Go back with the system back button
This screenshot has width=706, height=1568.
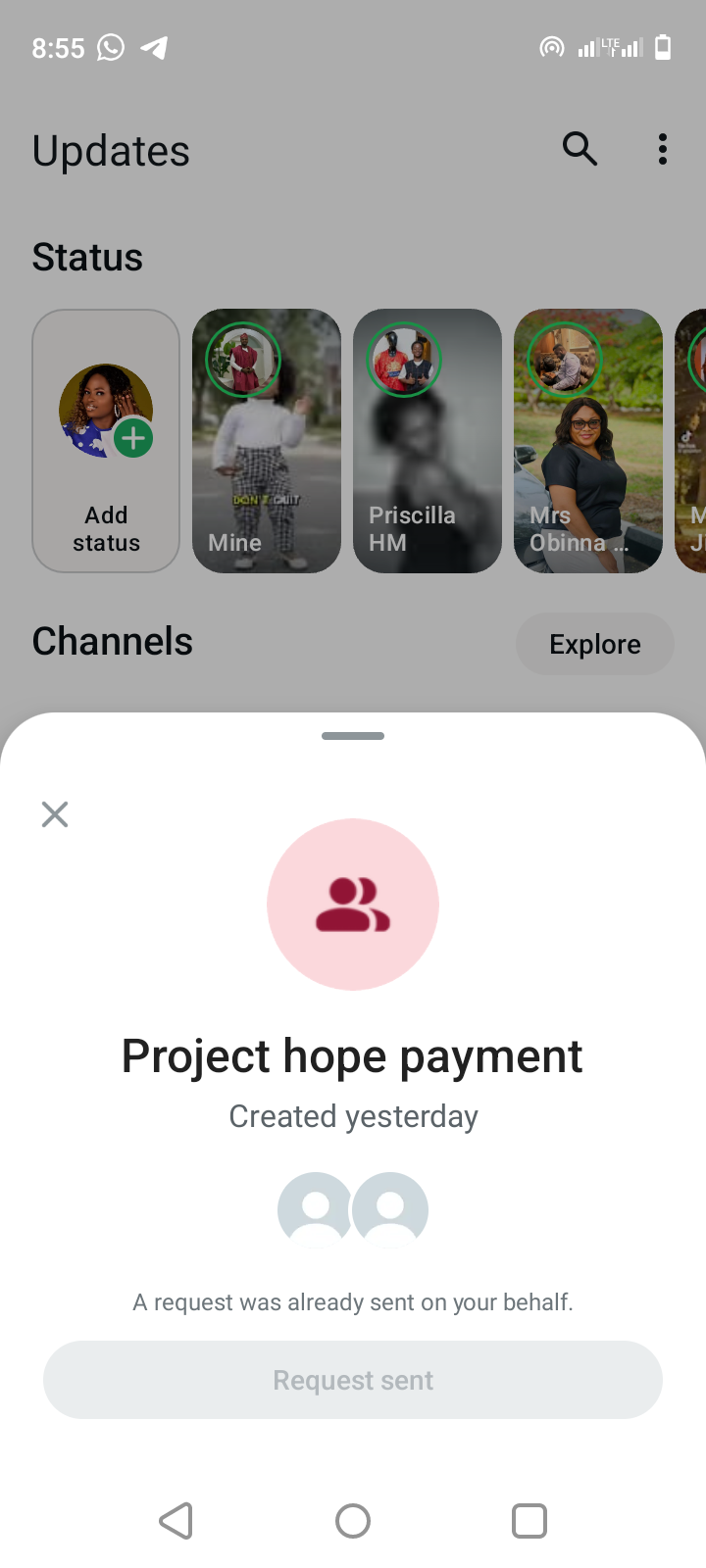tap(176, 1521)
